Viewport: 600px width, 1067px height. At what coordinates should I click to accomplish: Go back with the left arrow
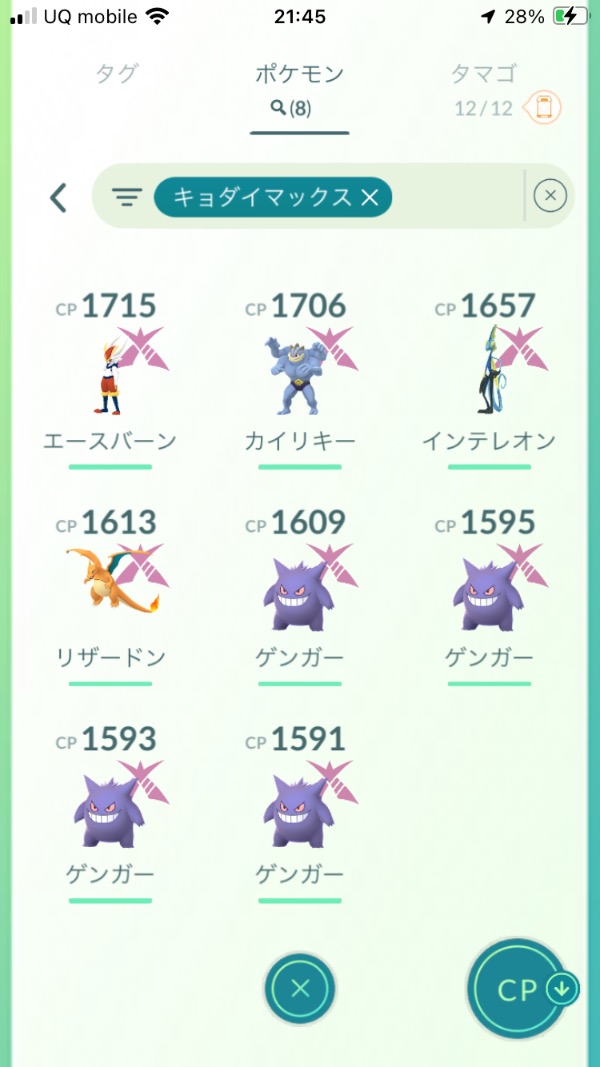coord(58,197)
